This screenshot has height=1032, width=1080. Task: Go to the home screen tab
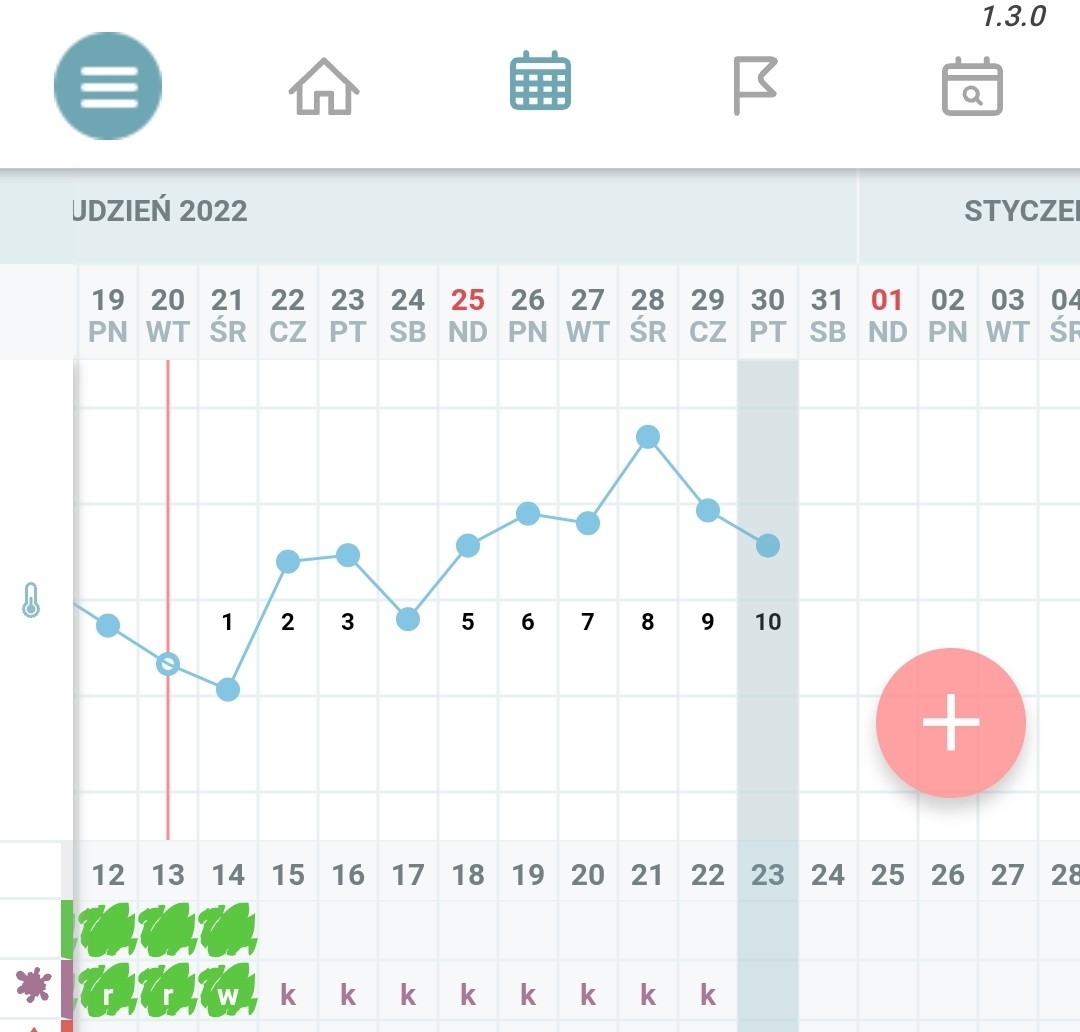(x=323, y=86)
